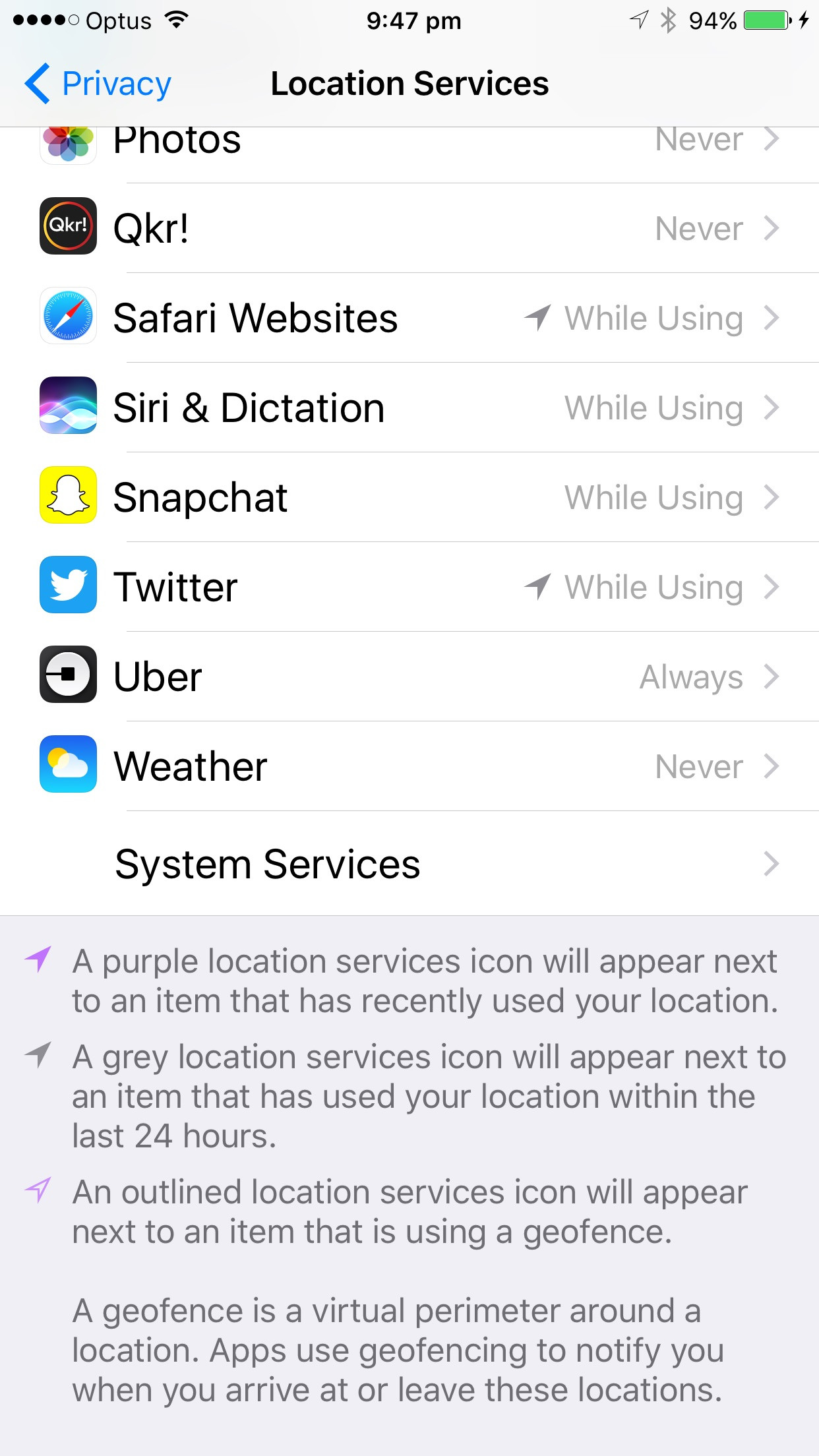Viewport: 819px width, 1456px height.
Task: Tap the Location Services title
Action: tap(409, 83)
